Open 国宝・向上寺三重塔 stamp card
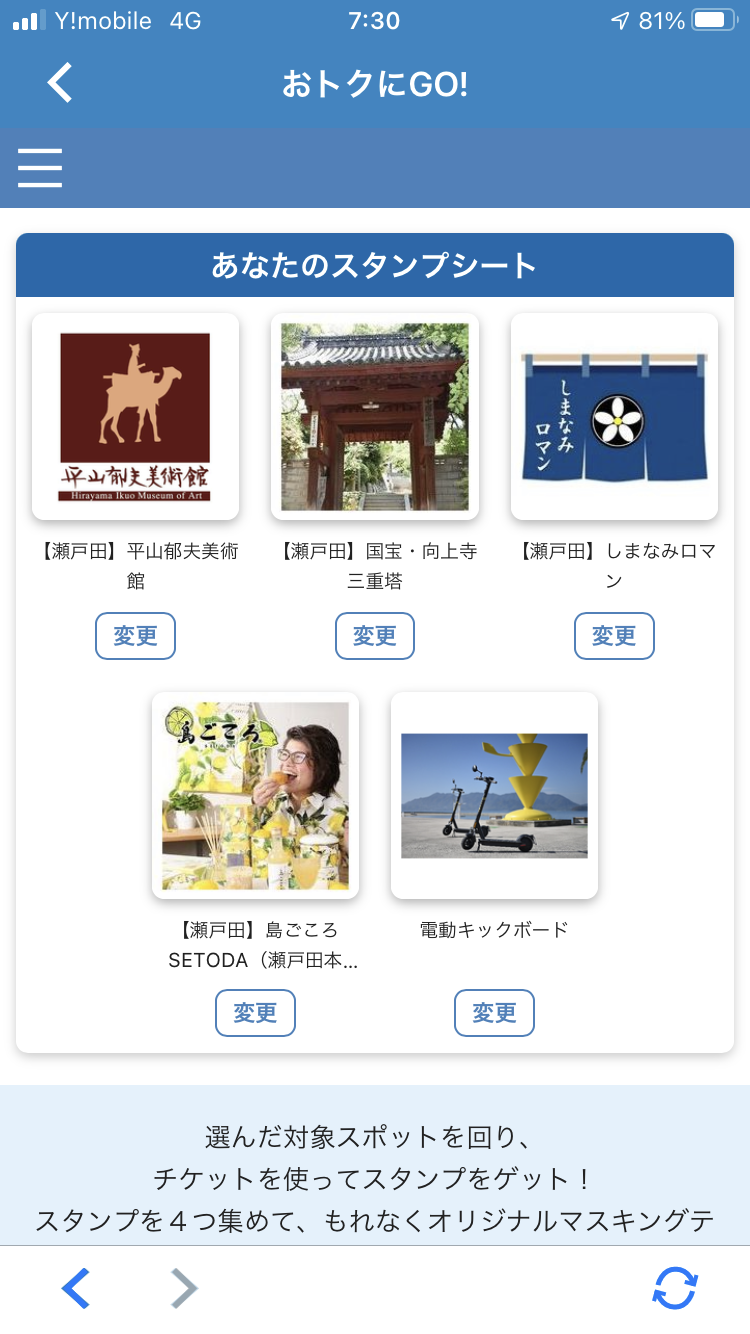Screen dimensions: 750x1334 [375, 416]
